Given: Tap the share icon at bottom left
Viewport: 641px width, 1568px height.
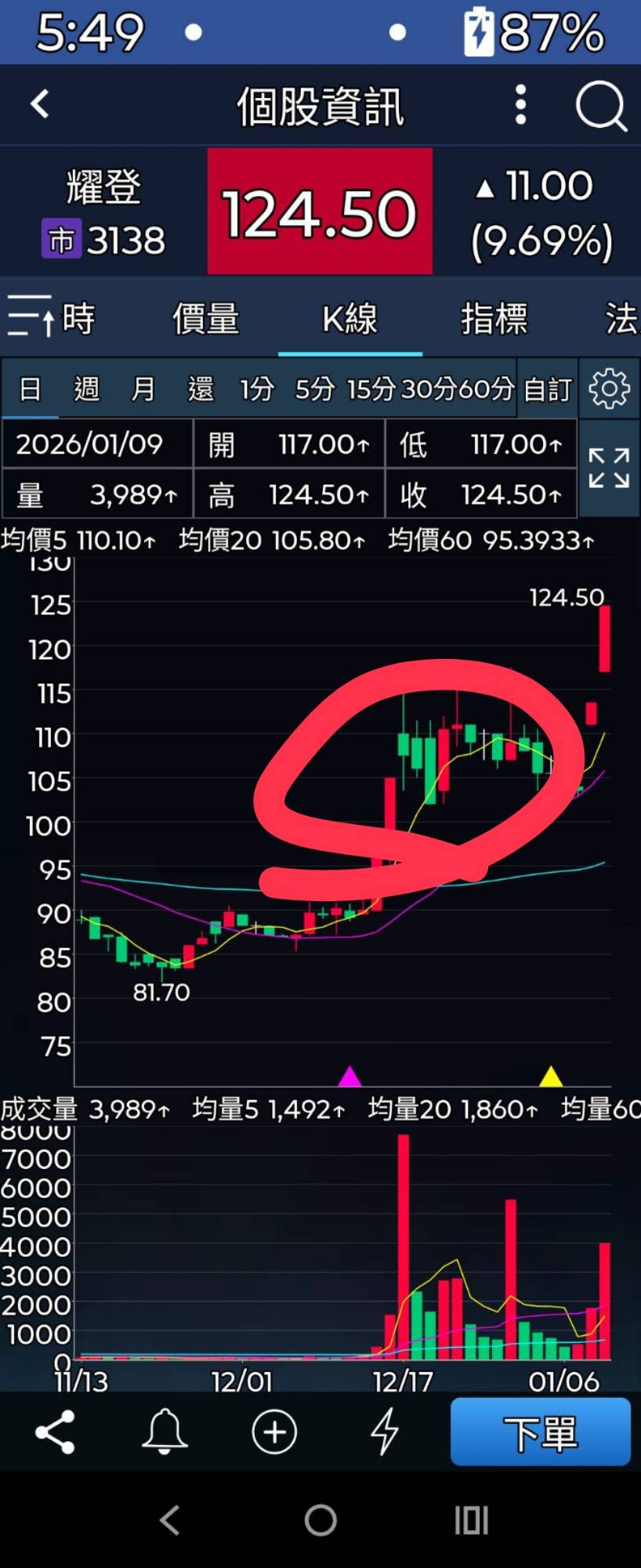Looking at the screenshot, I should click(x=56, y=1431).
